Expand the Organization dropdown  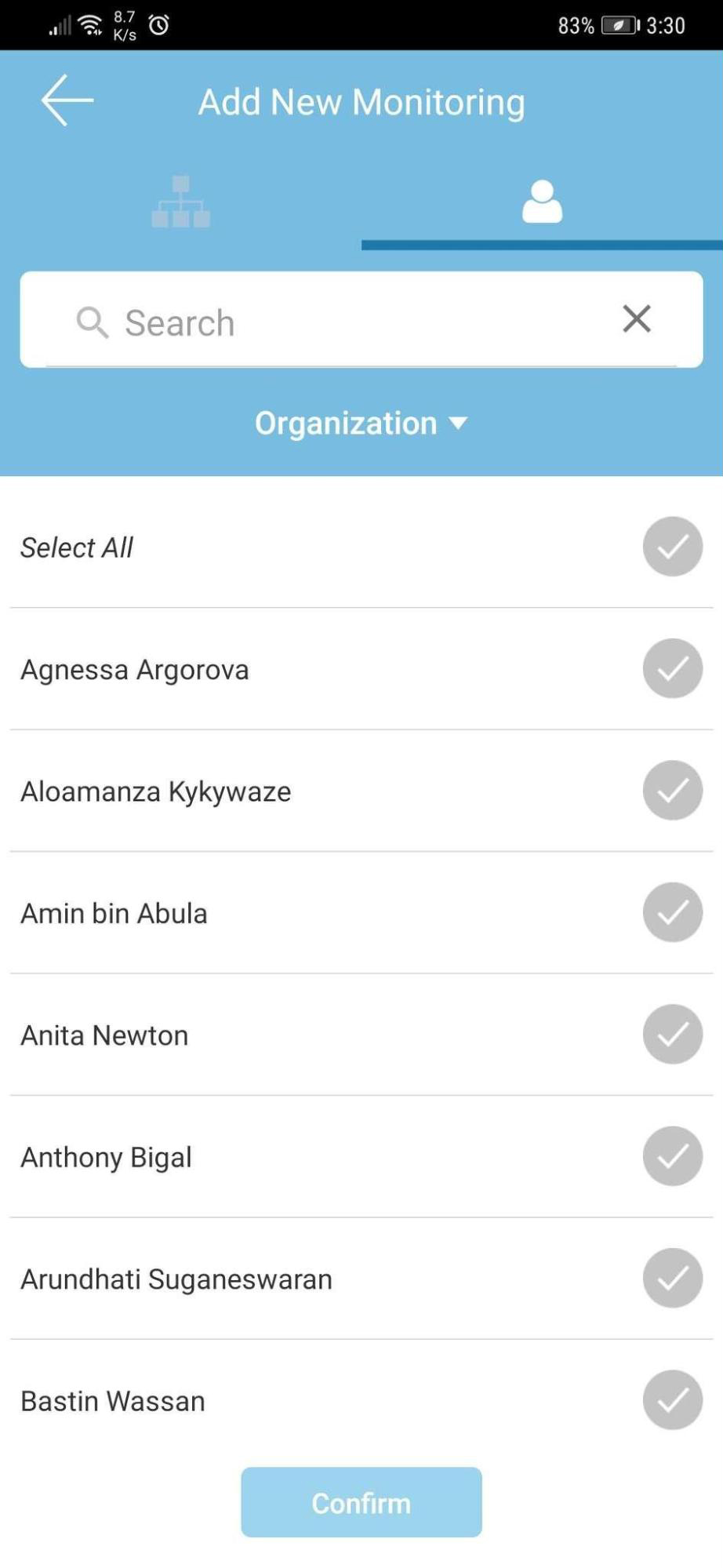point(361,424)
